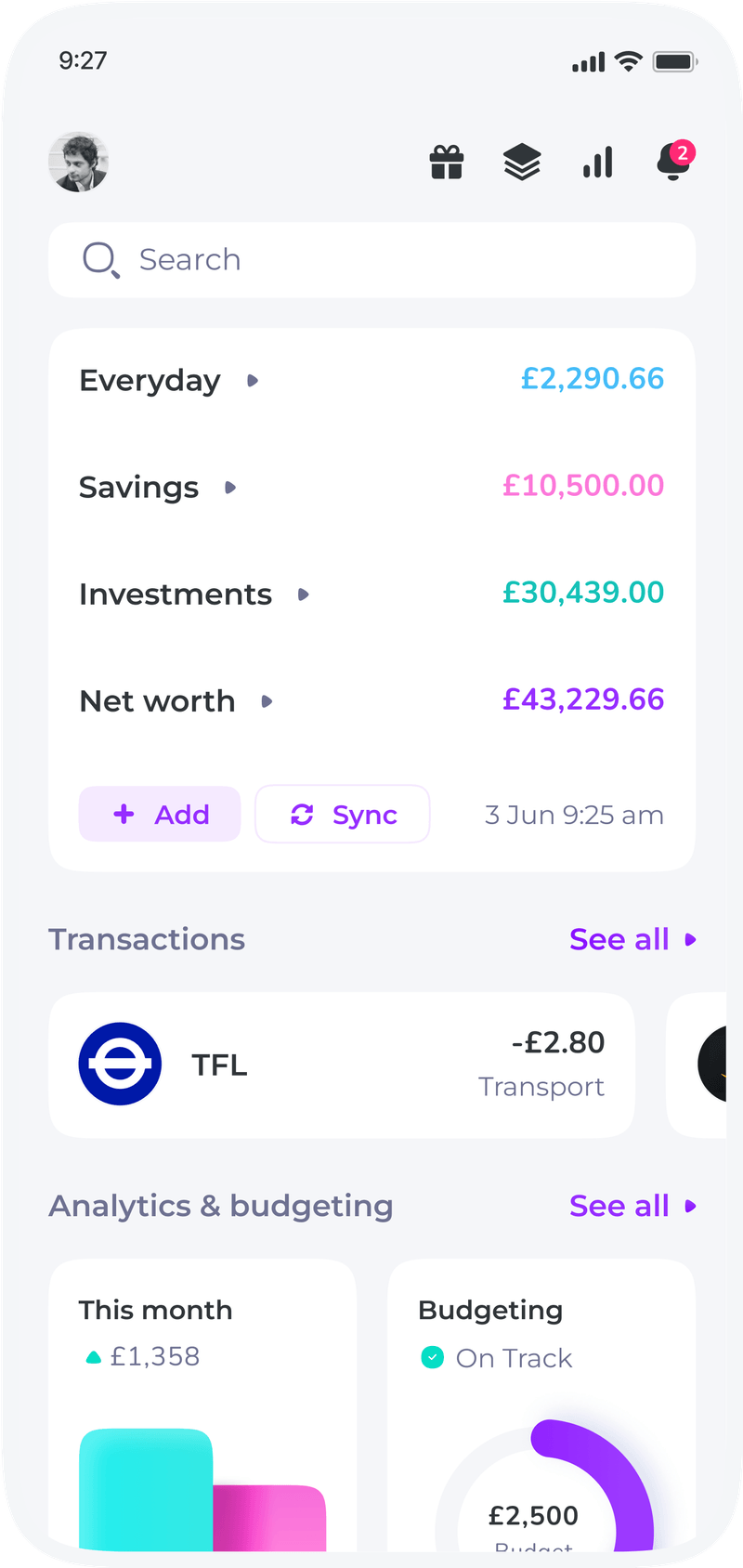Image resolution: width=743 pixels, height=1568 pixels.
Task: Tap the teal triangle indicator beside £1,358
Action: coord(92,1356)
